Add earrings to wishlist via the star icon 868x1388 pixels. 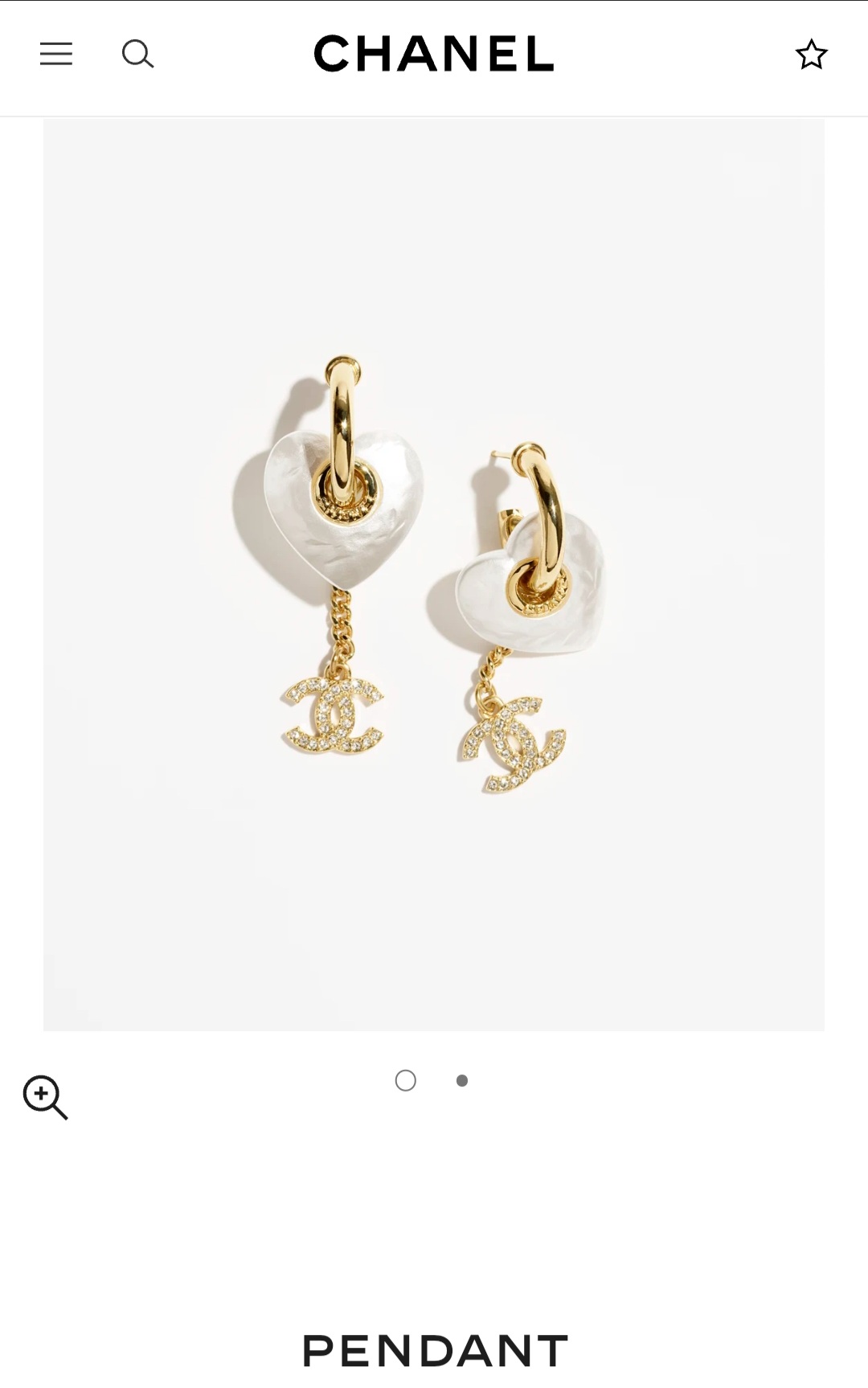pyautogui.click(x=811, y=55)
